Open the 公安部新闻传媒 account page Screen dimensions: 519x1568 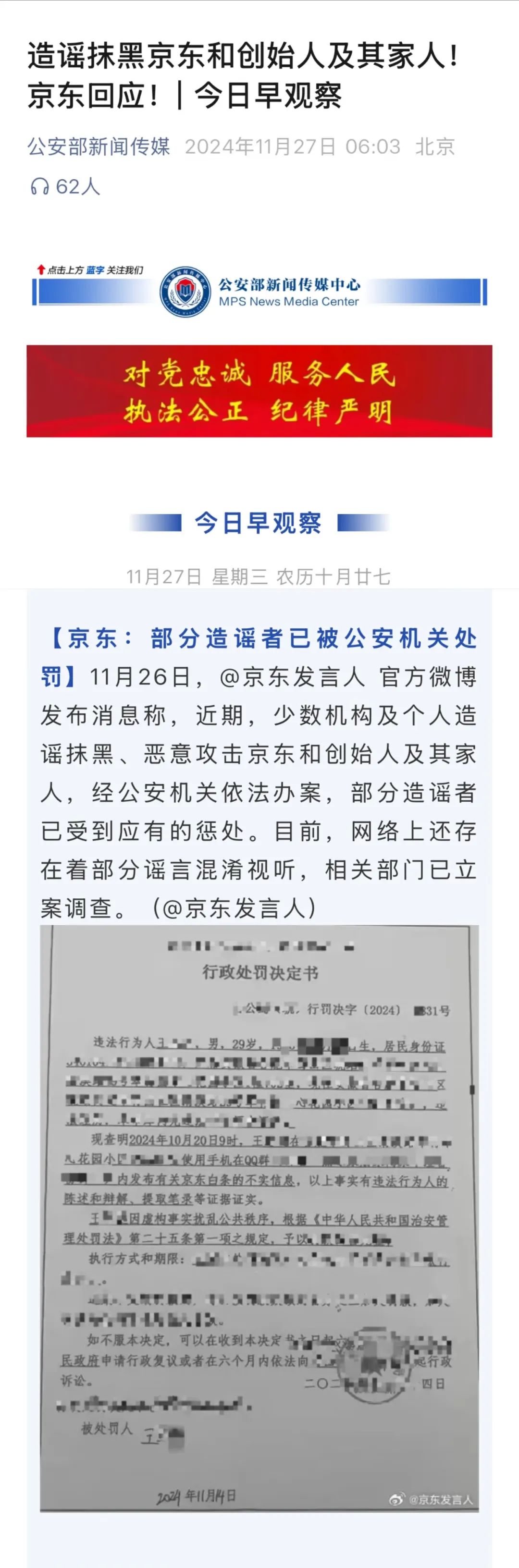tap(99, 147)
